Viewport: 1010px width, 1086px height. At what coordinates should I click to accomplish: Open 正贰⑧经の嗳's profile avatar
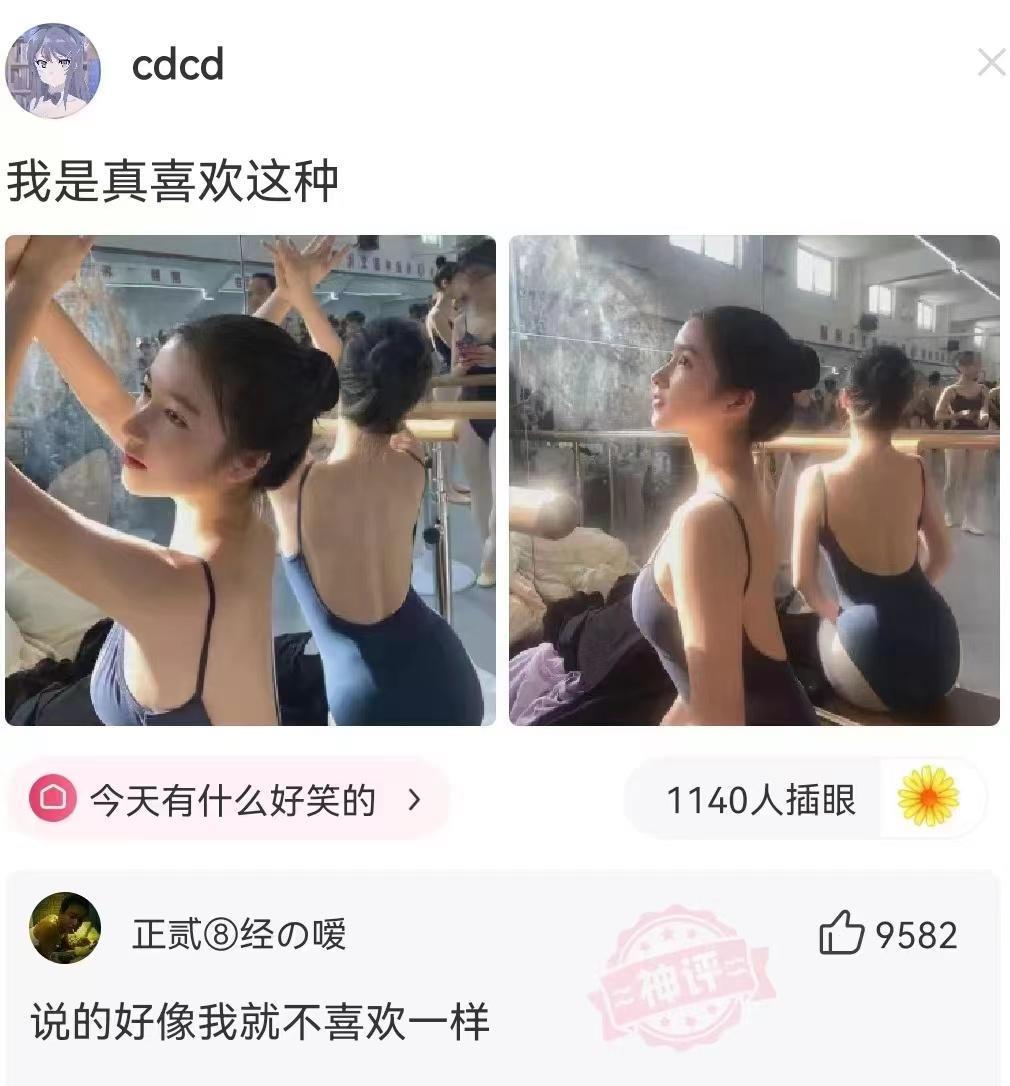[65, 928]
